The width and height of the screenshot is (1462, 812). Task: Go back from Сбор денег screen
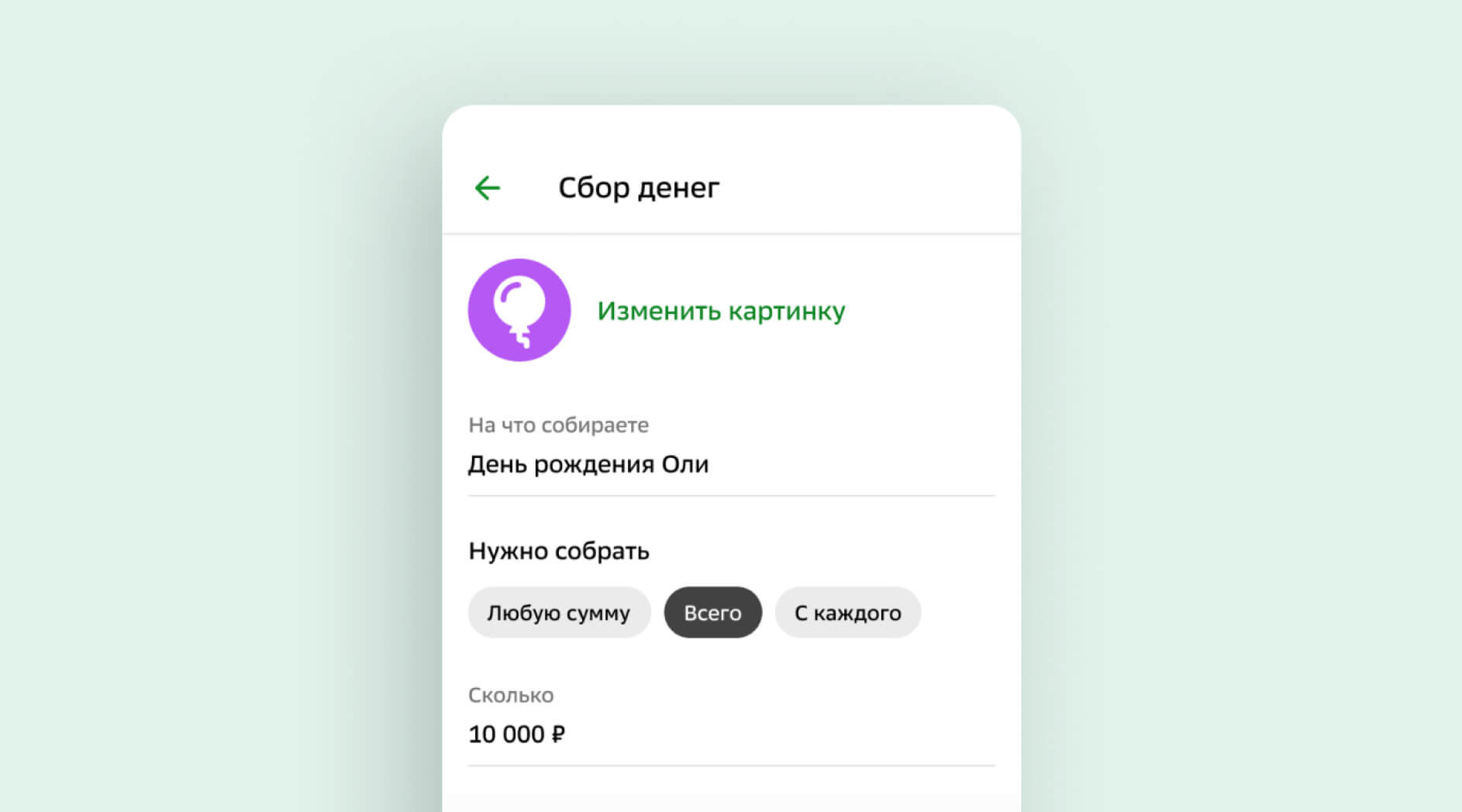[x=488, y=188]
